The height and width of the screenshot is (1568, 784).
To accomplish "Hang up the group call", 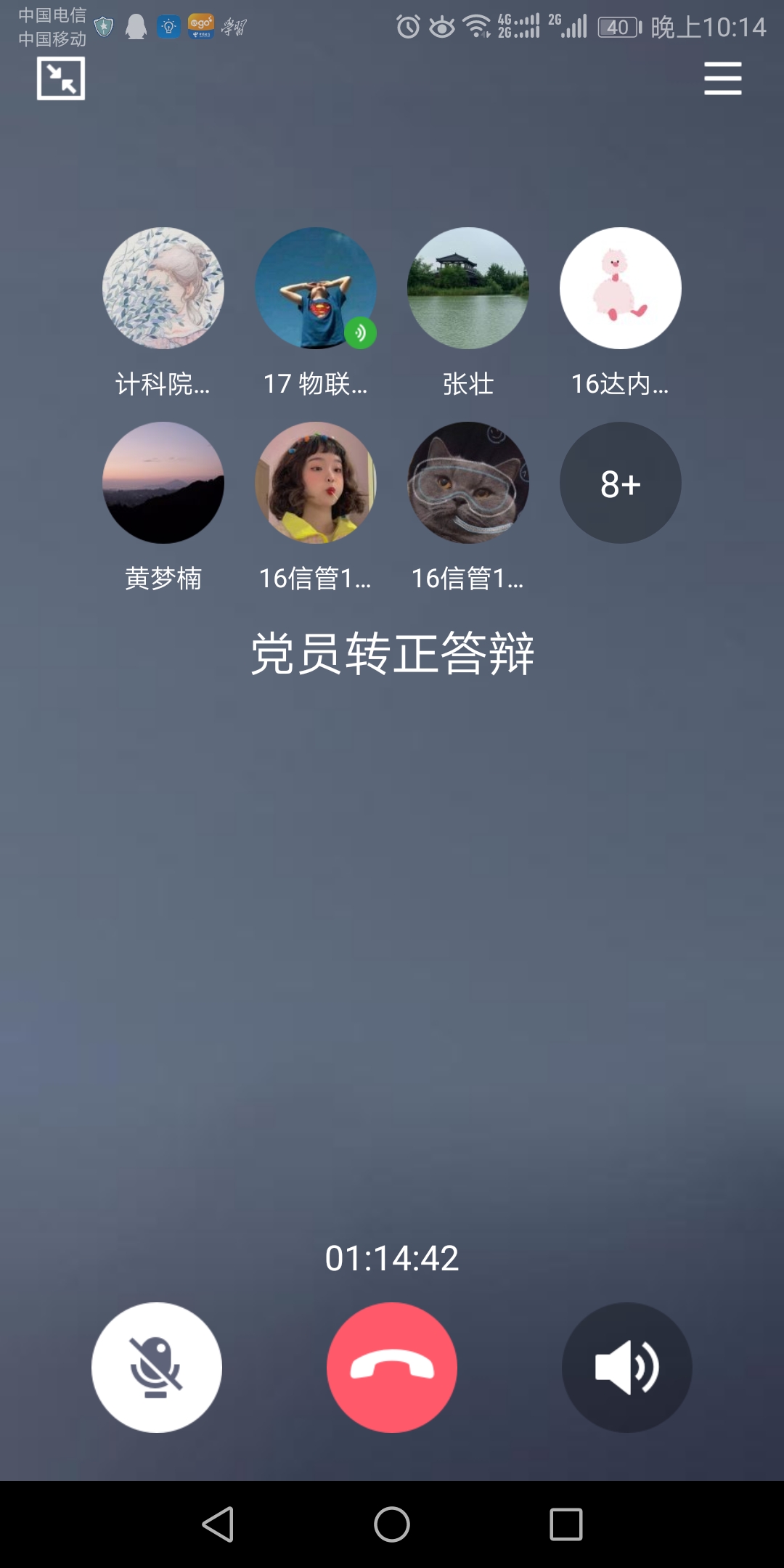I will [x=392, y=1367].
